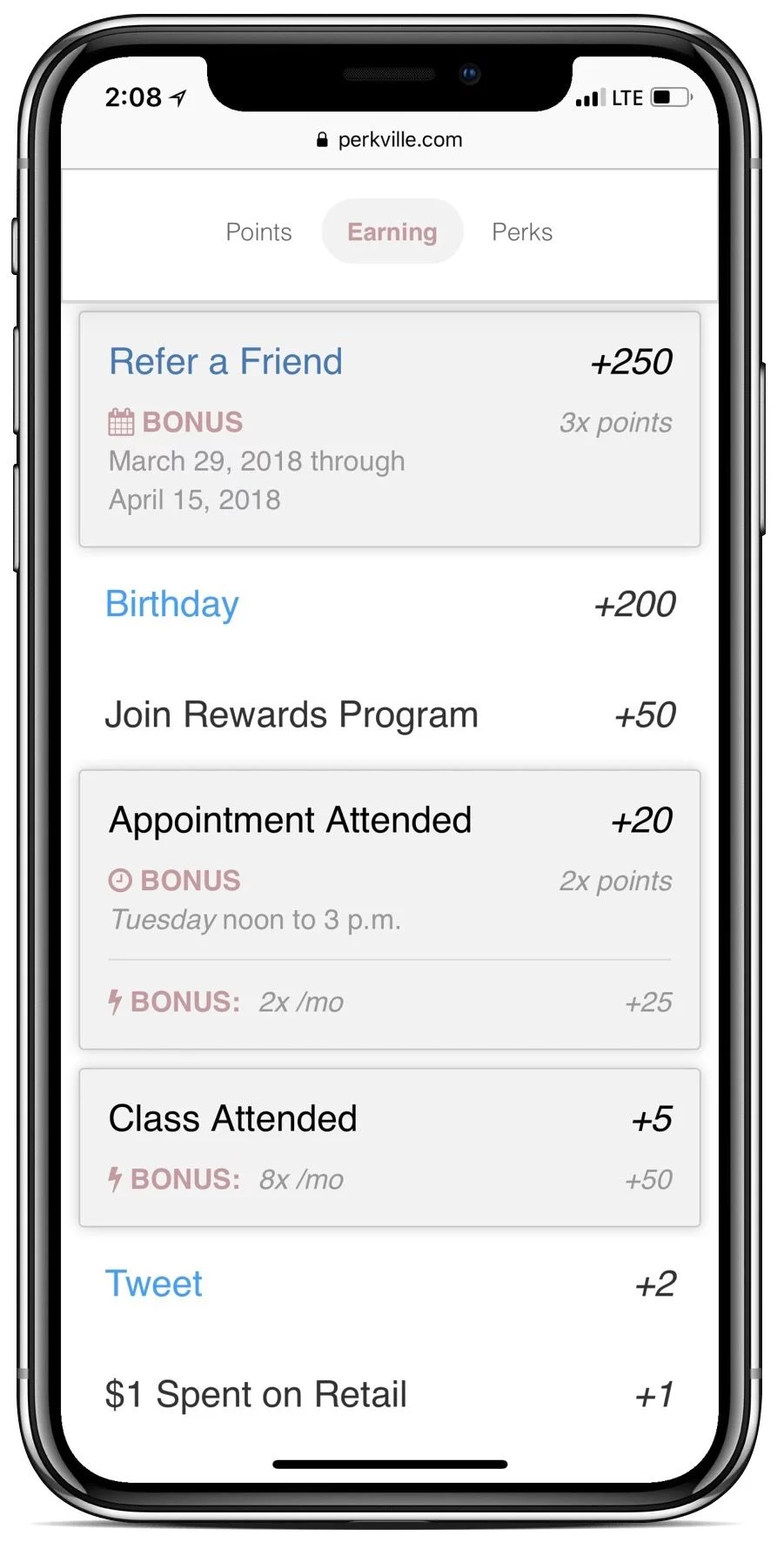Viewport: 784px width, 1542px height.
Task: Click the lightning bolt icon on Appointment Attended card
Action: coord(114,1002)
